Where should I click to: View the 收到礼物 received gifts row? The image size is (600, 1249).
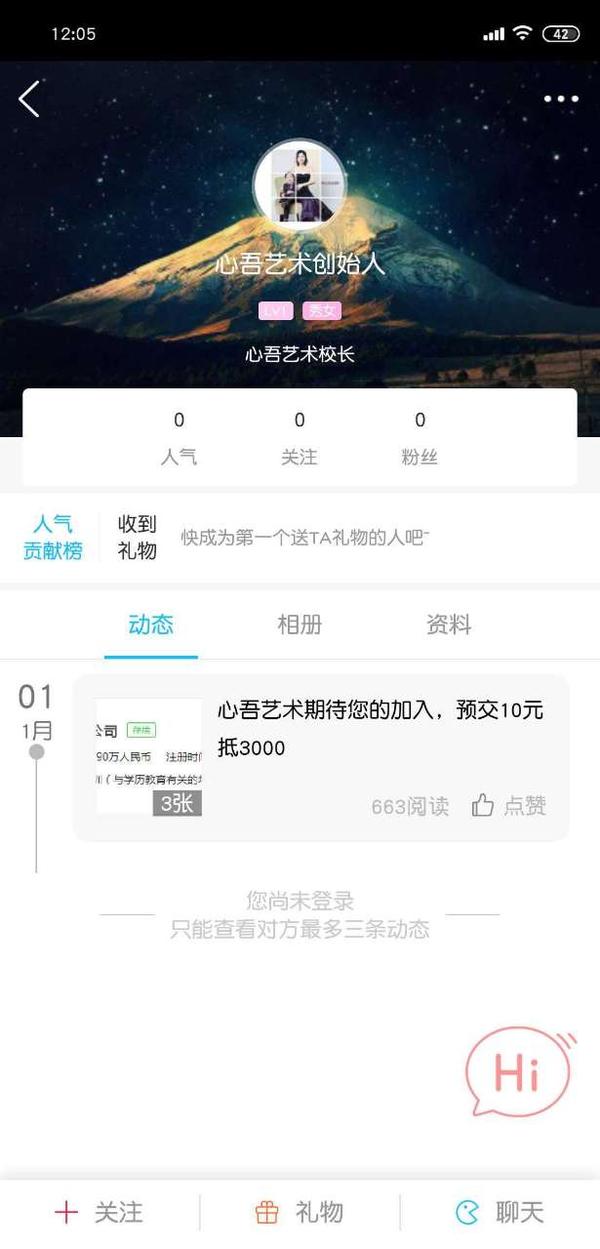(x=137, y=537)
